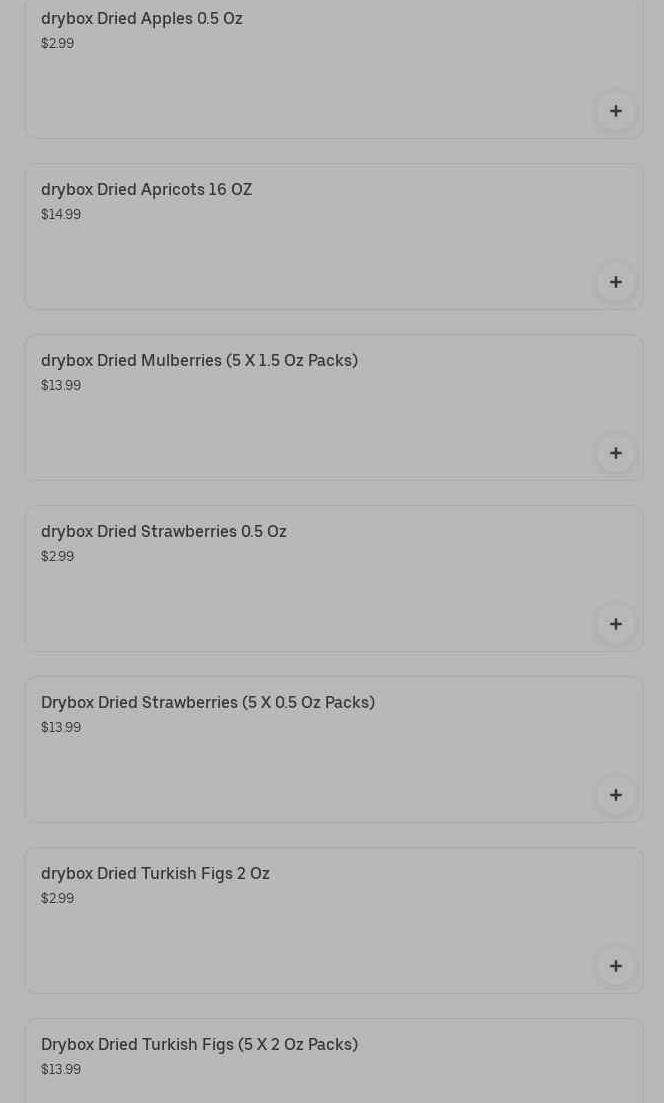Image resolution: width=664 pixels, height=1103 pixels.
Task: Open Drybox Dried Strawberries (5 X 0.5 Oz Packs)
Action: (333, 749)
